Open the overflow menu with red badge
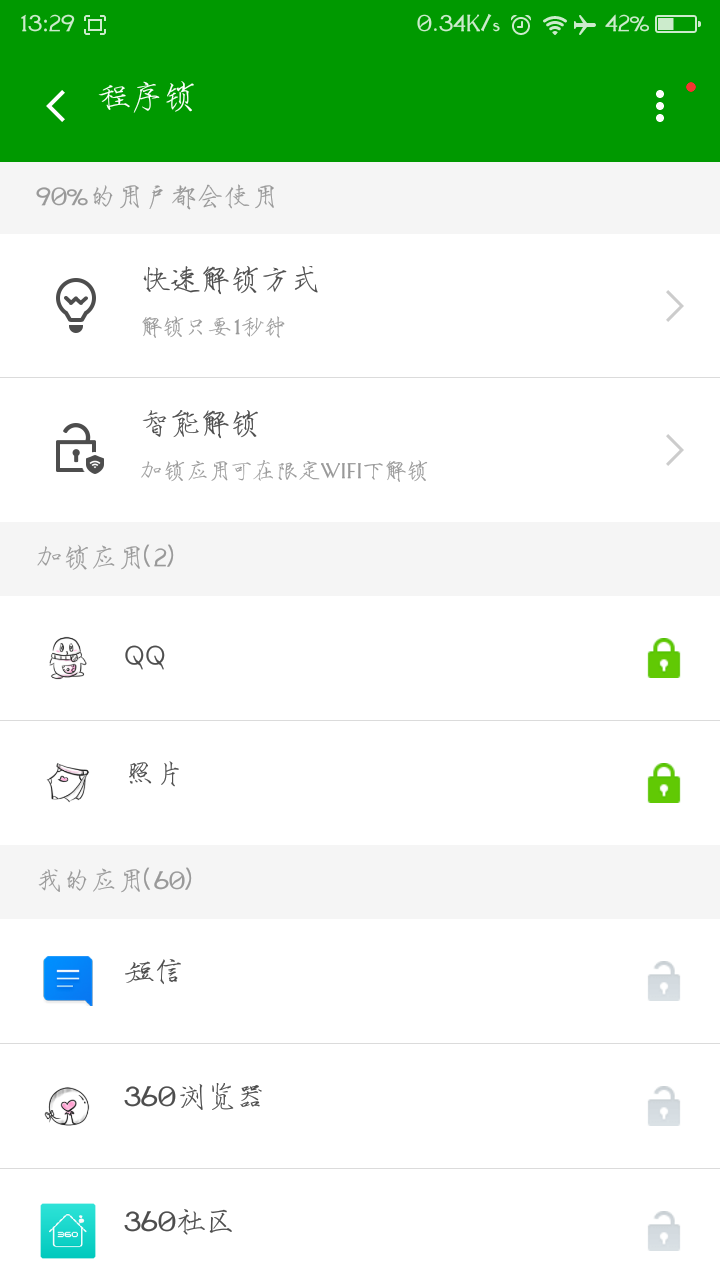 659,104
